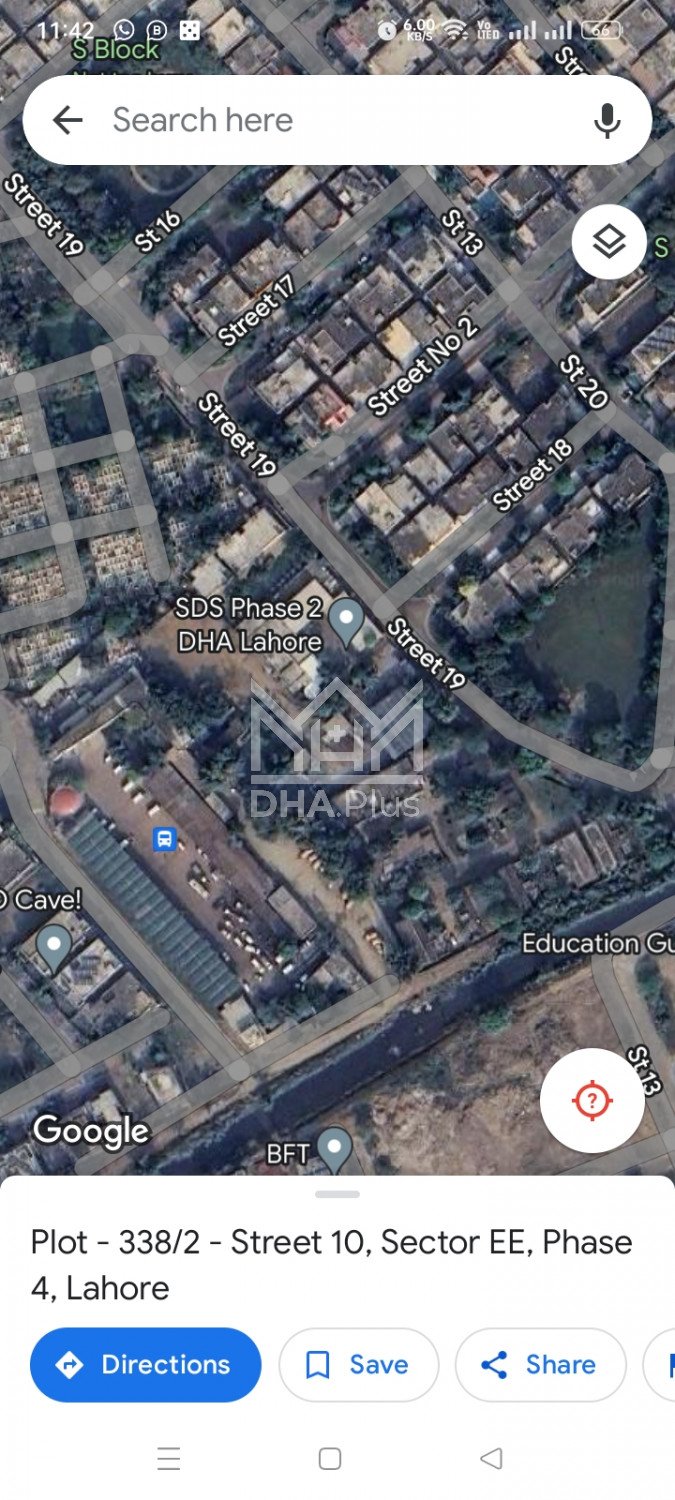Tap the blue bus stop marker
This screenshot has width=675, height=1500.
click(165, 839)
